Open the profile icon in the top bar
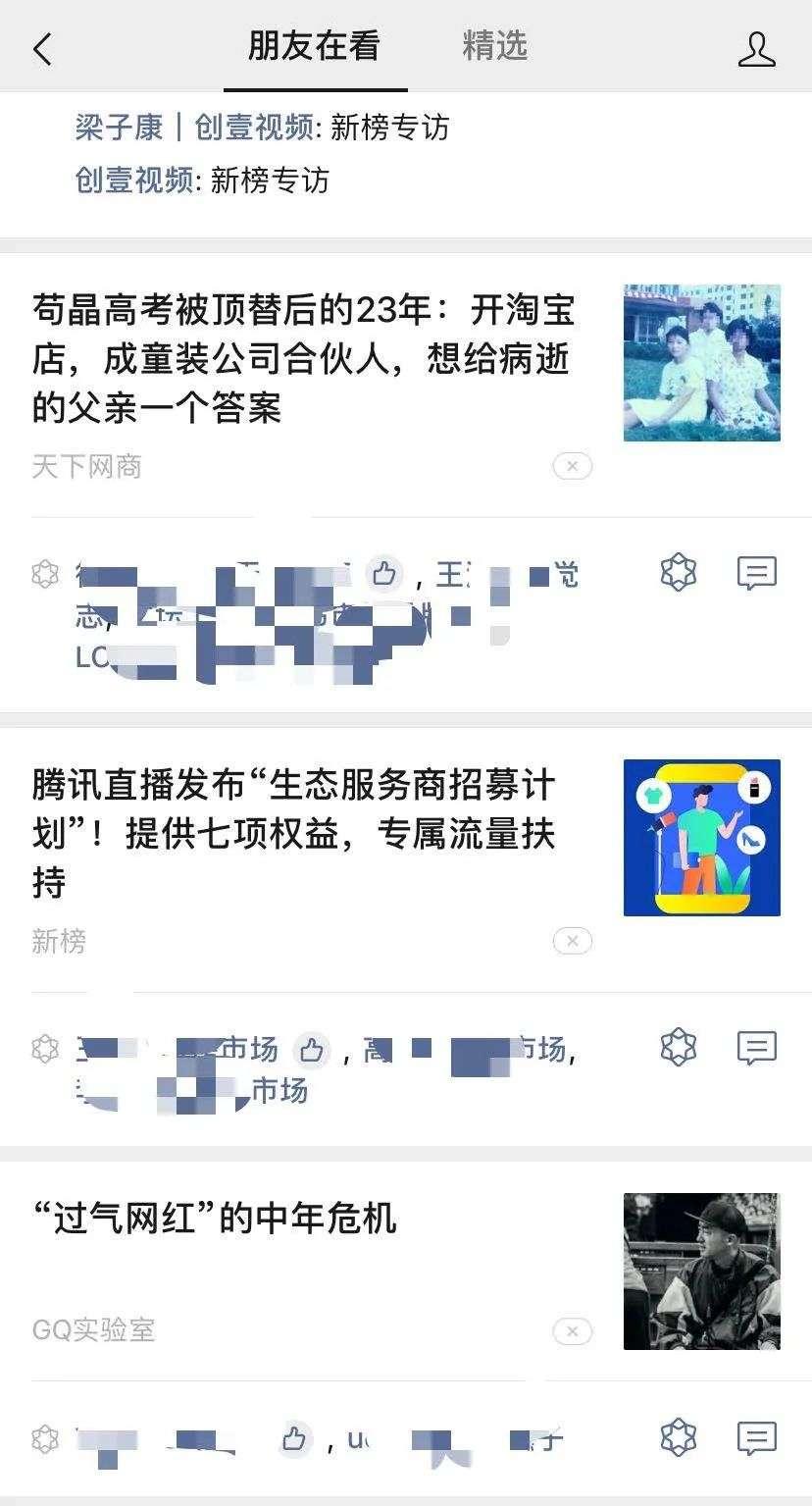The image size is (812, 1506). [756, 49]
